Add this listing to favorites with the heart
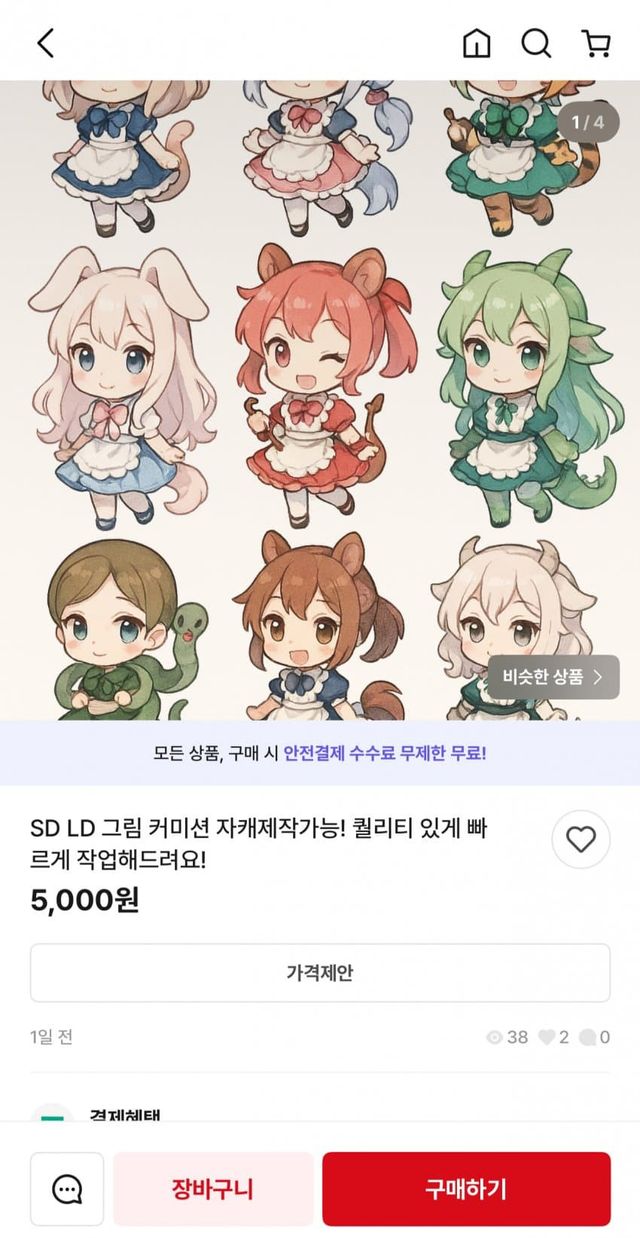The height and width of the screenshot is (1238, 640). click(x=580, y=839)
